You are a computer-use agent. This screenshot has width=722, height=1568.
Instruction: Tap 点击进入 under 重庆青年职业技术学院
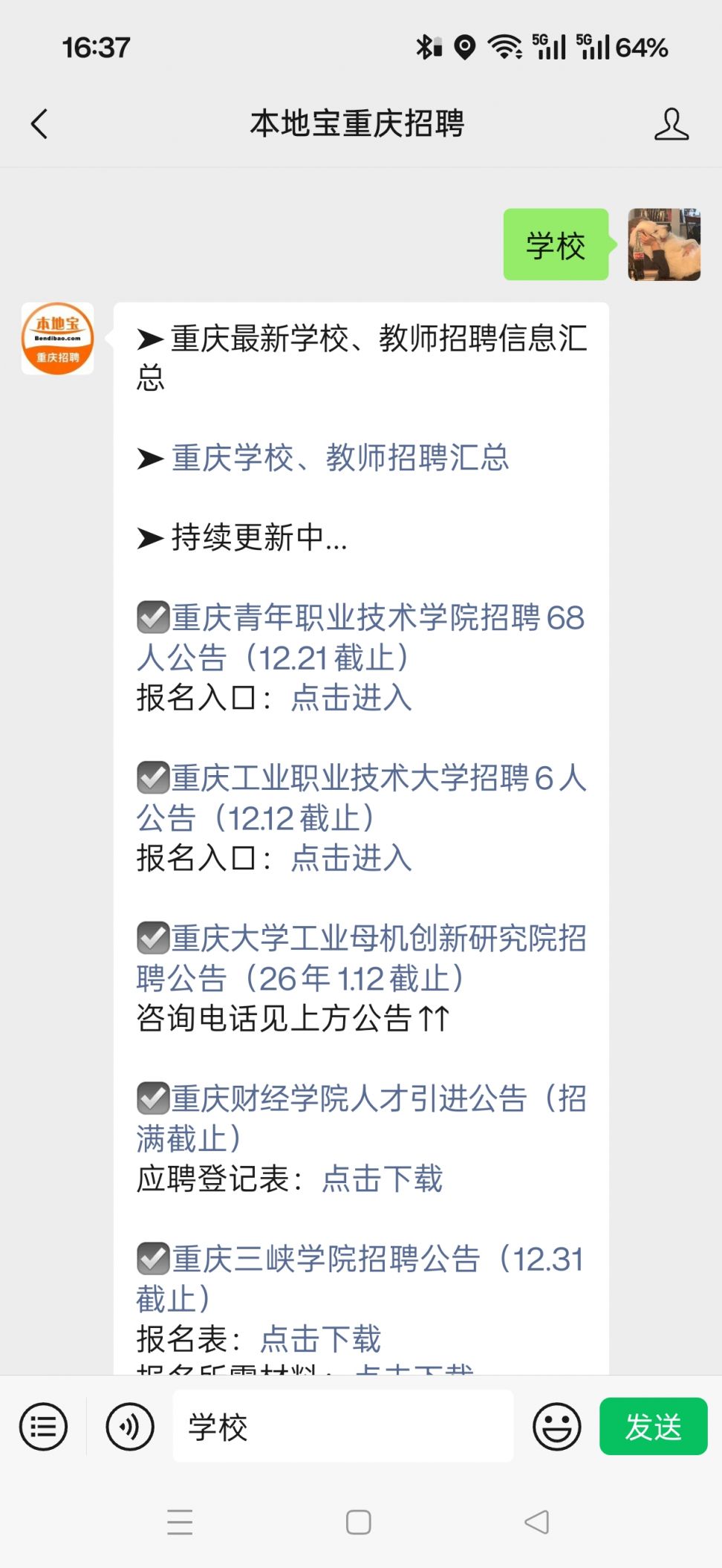tap(351, 698)
